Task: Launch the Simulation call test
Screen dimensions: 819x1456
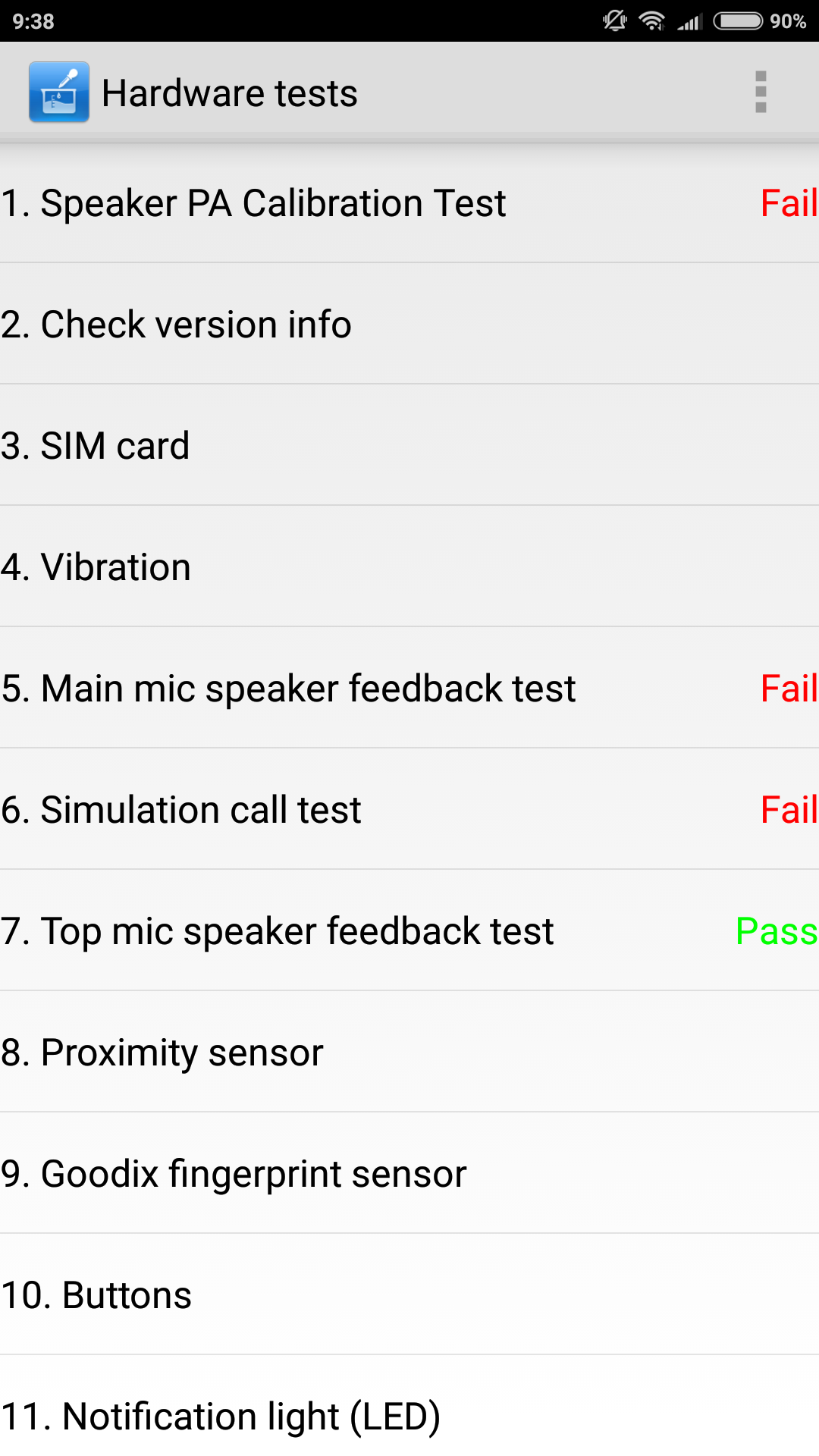Action: click(409, 810)
